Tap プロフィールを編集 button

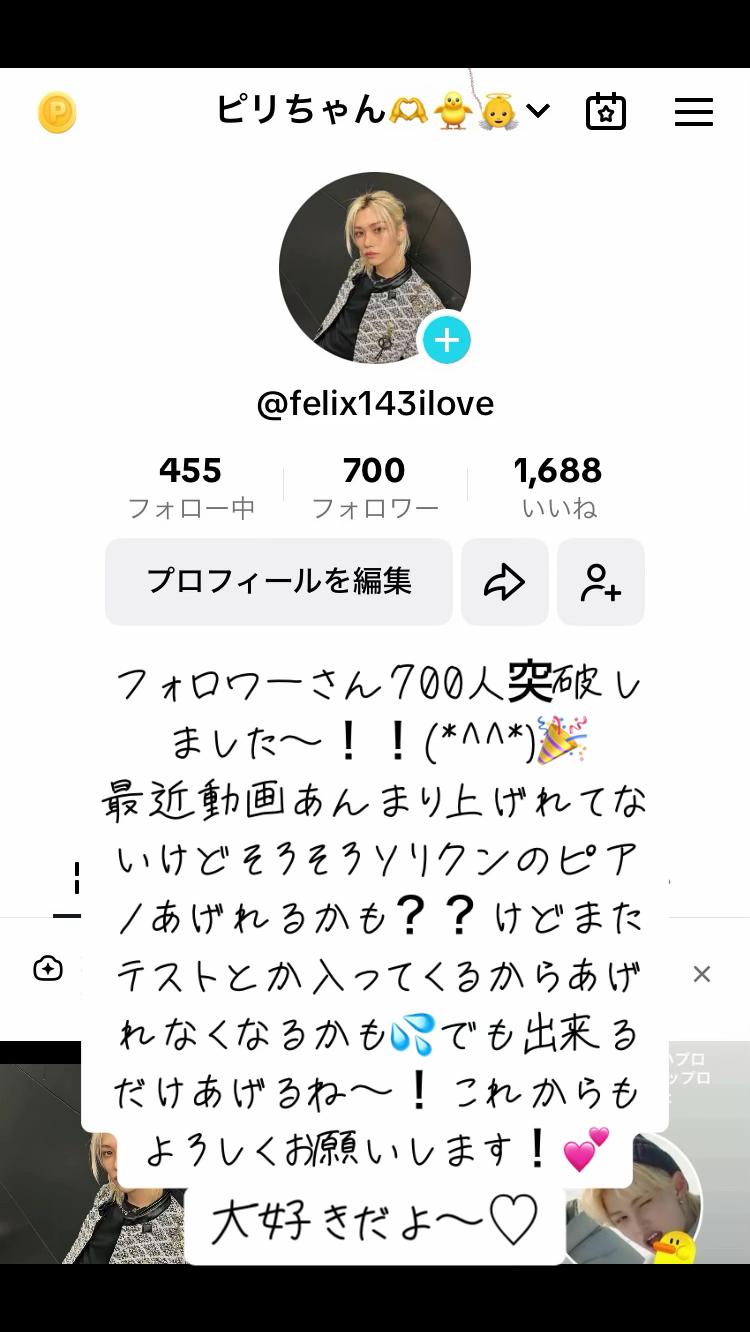click(x=279, y=582)
